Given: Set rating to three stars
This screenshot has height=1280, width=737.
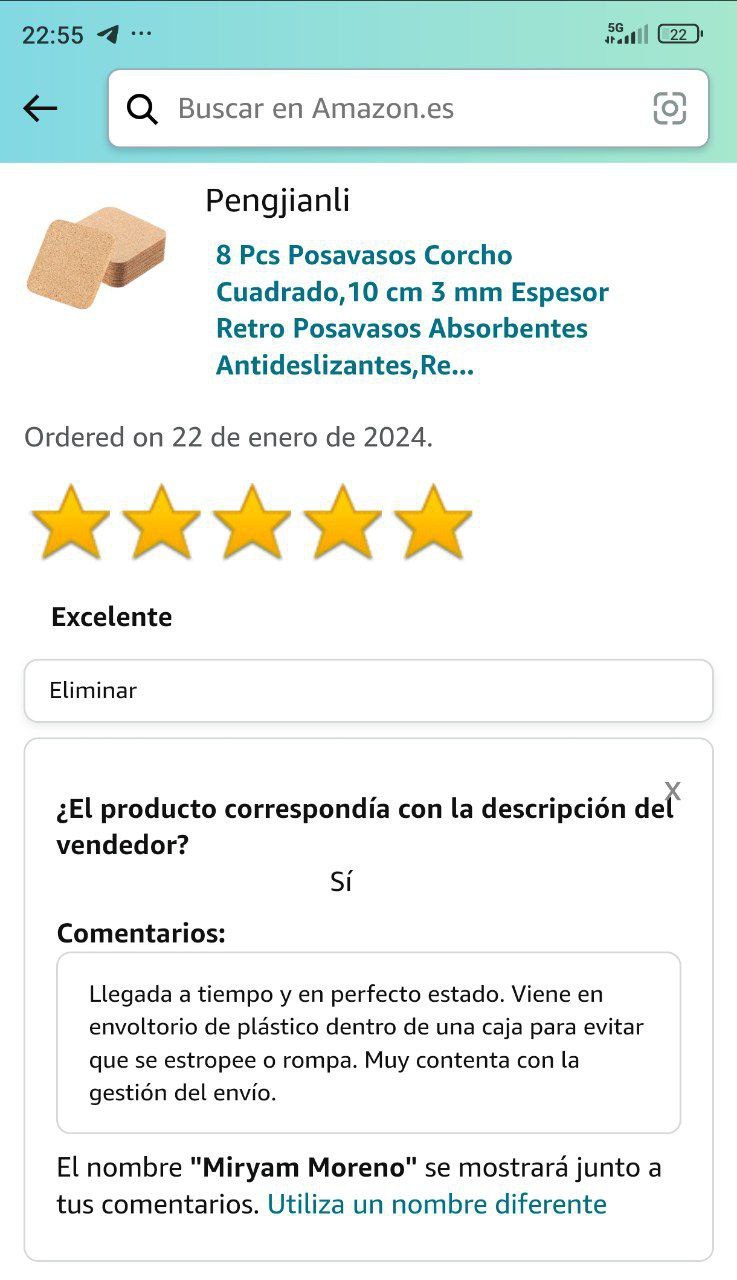Looking at the screenshot, I should point(251,521).
